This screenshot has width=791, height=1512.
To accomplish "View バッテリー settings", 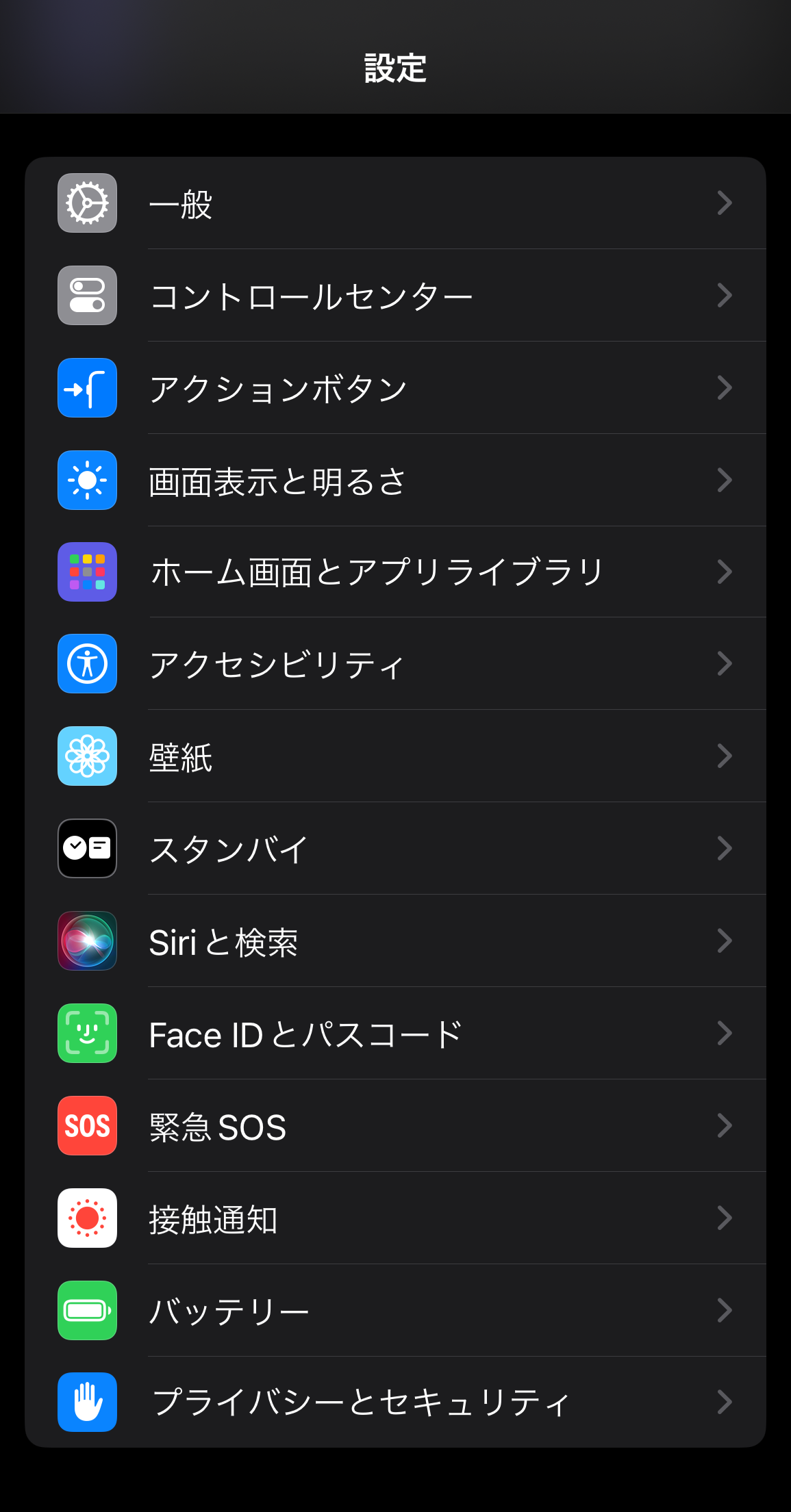I will (x=395, y=1311).
